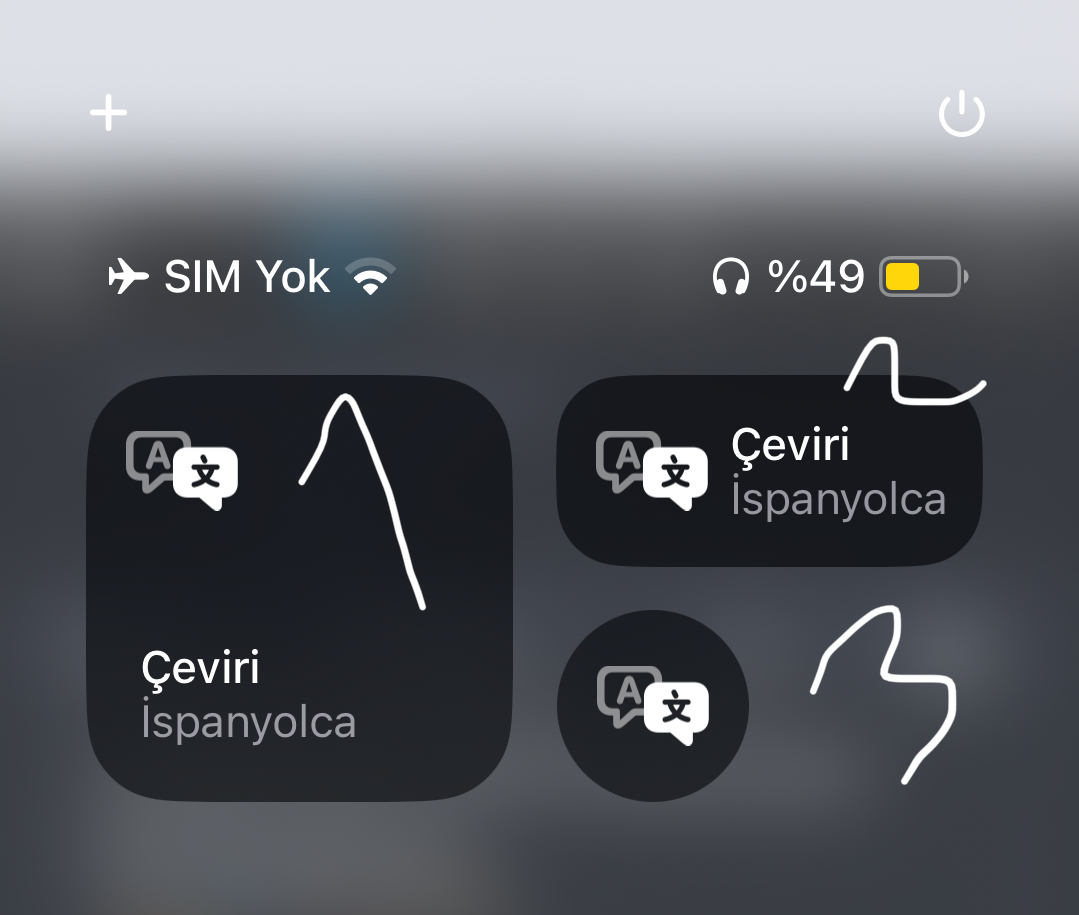Tap the small round translate control without label

click(x=652, y=705)
